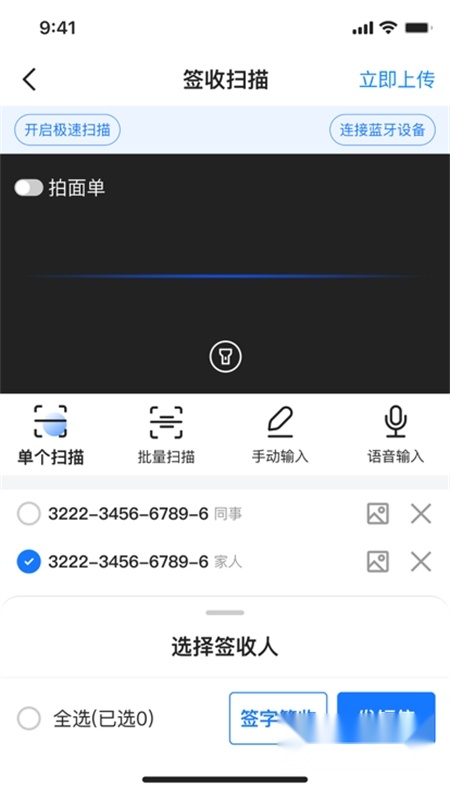The image size is (450, 800).
Task: Deselect the waybill tagged 家人
Action: 29,562
